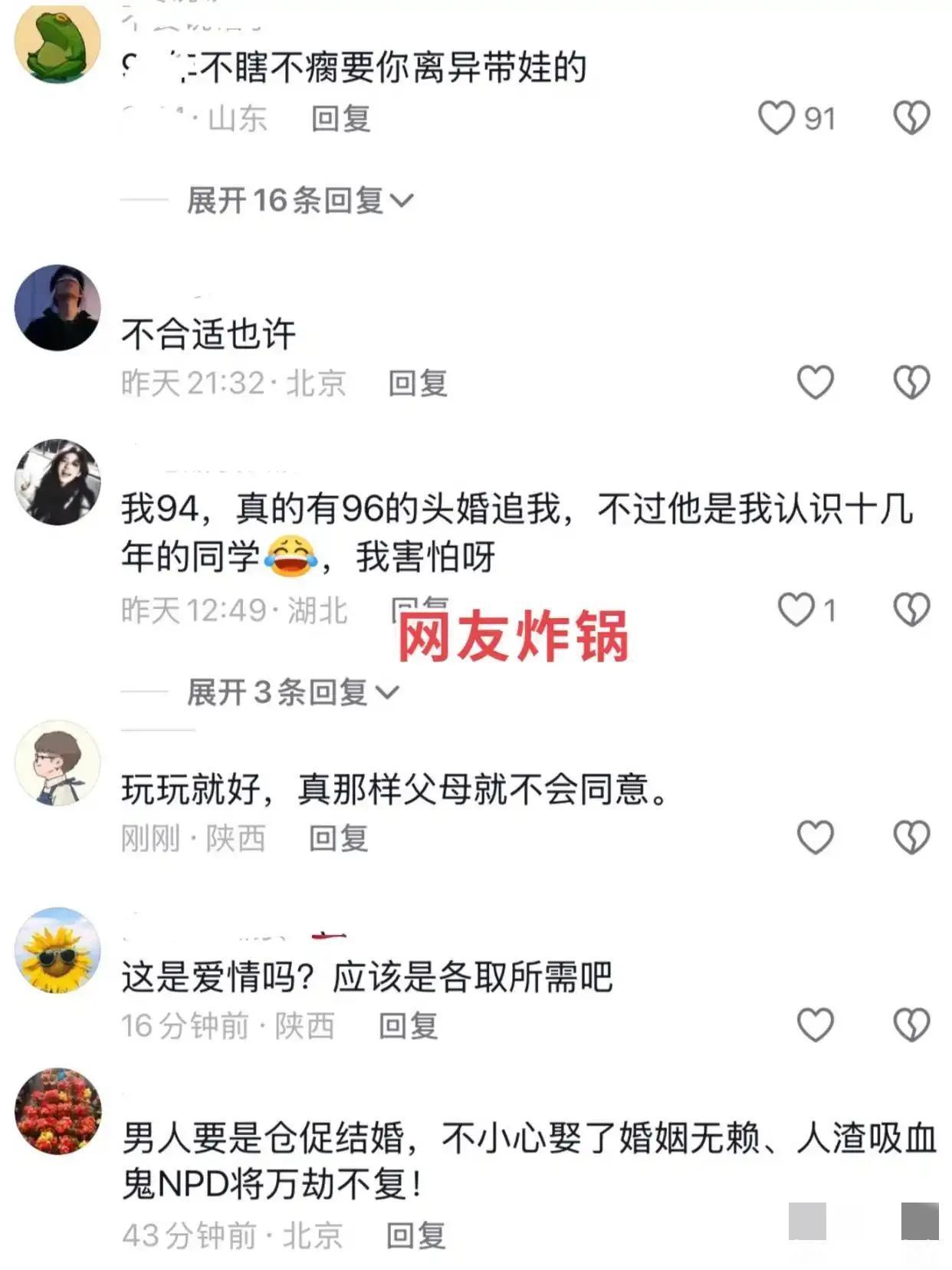
Task: Reply to the comment "这是爱情吗?"
Action: click(409, 1026)
